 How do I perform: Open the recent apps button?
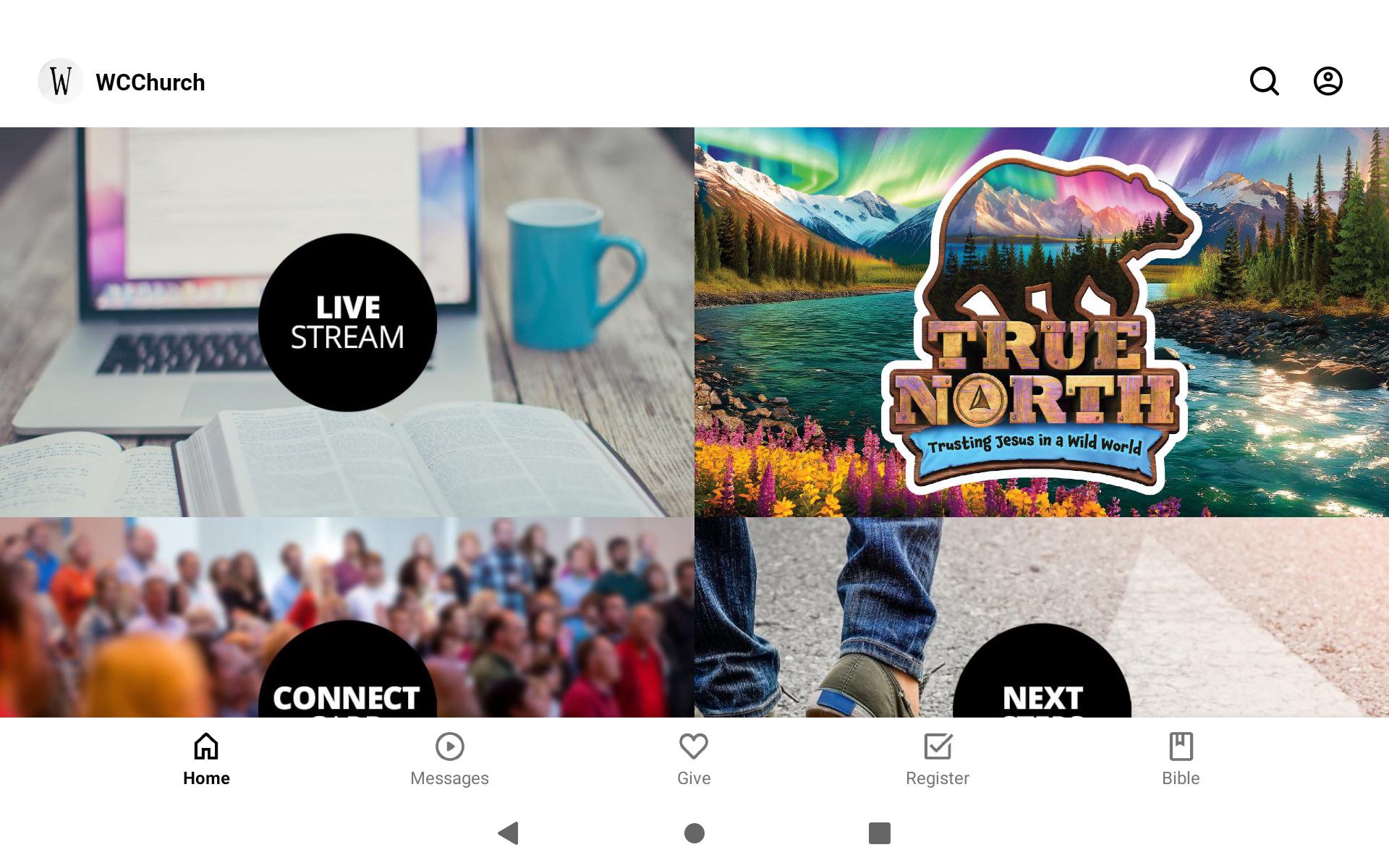click(879, 833)
